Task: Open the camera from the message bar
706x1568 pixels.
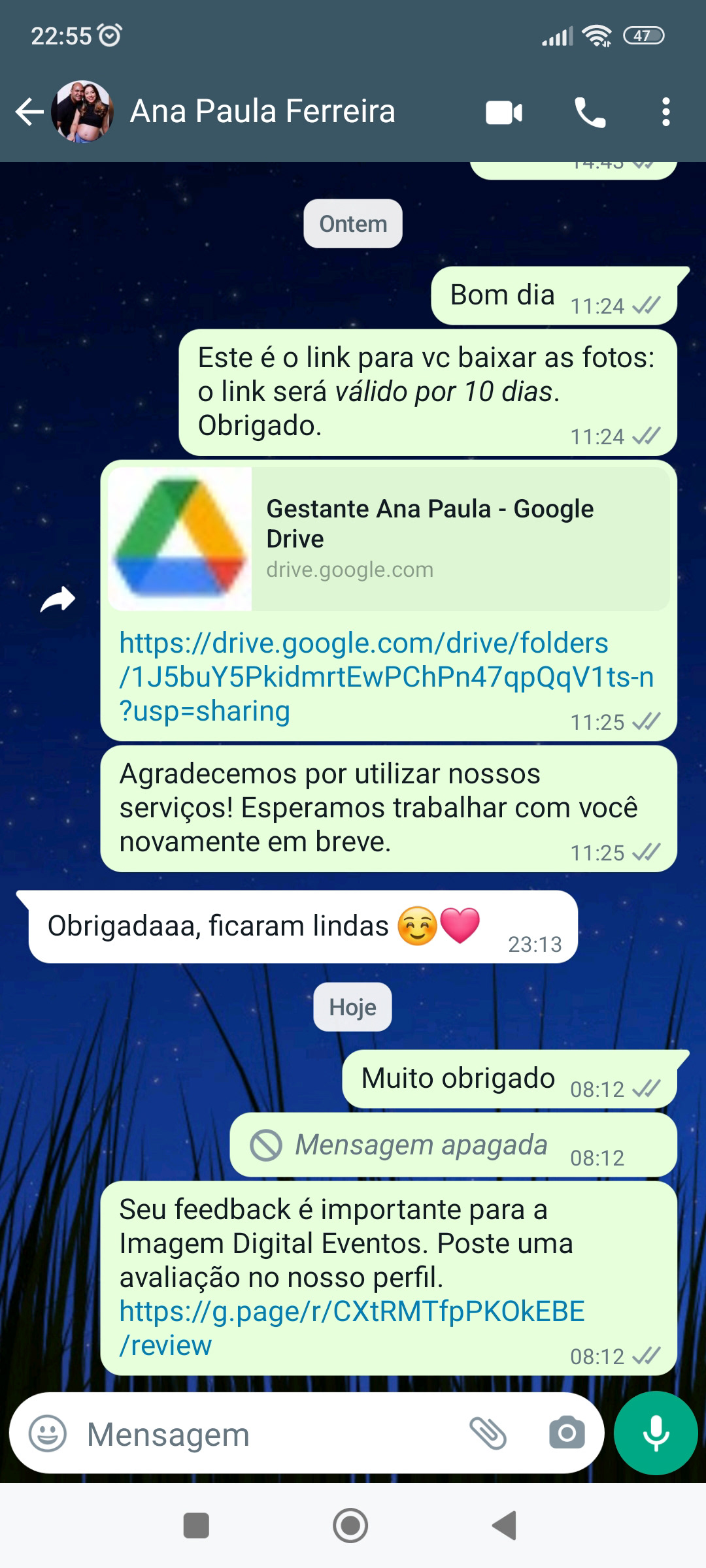Action: (567, 1434)
